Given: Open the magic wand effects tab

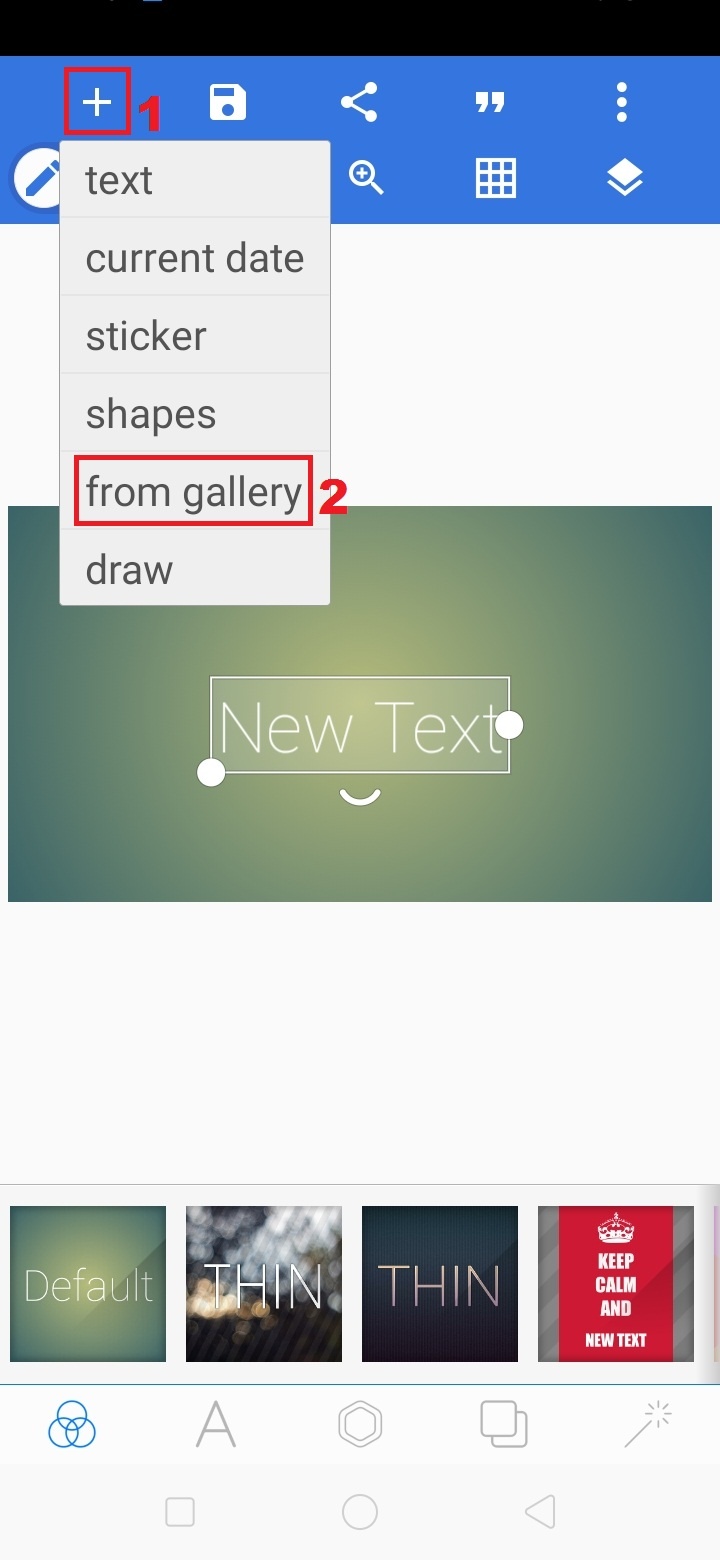Looking at the screenshot, I should 647,1424.
